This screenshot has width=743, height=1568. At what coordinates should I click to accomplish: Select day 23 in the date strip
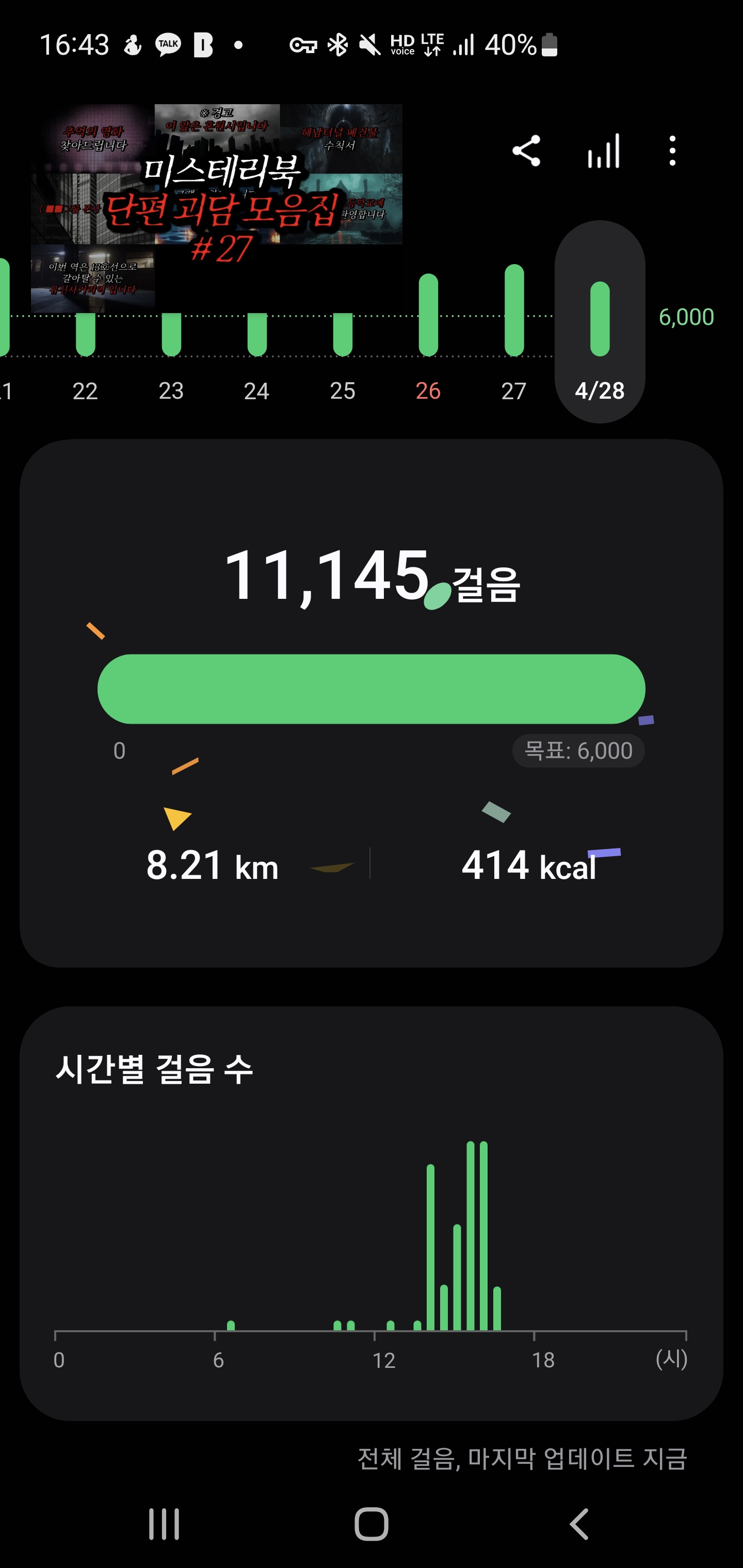pyautogui.click(x=171, y=365)
